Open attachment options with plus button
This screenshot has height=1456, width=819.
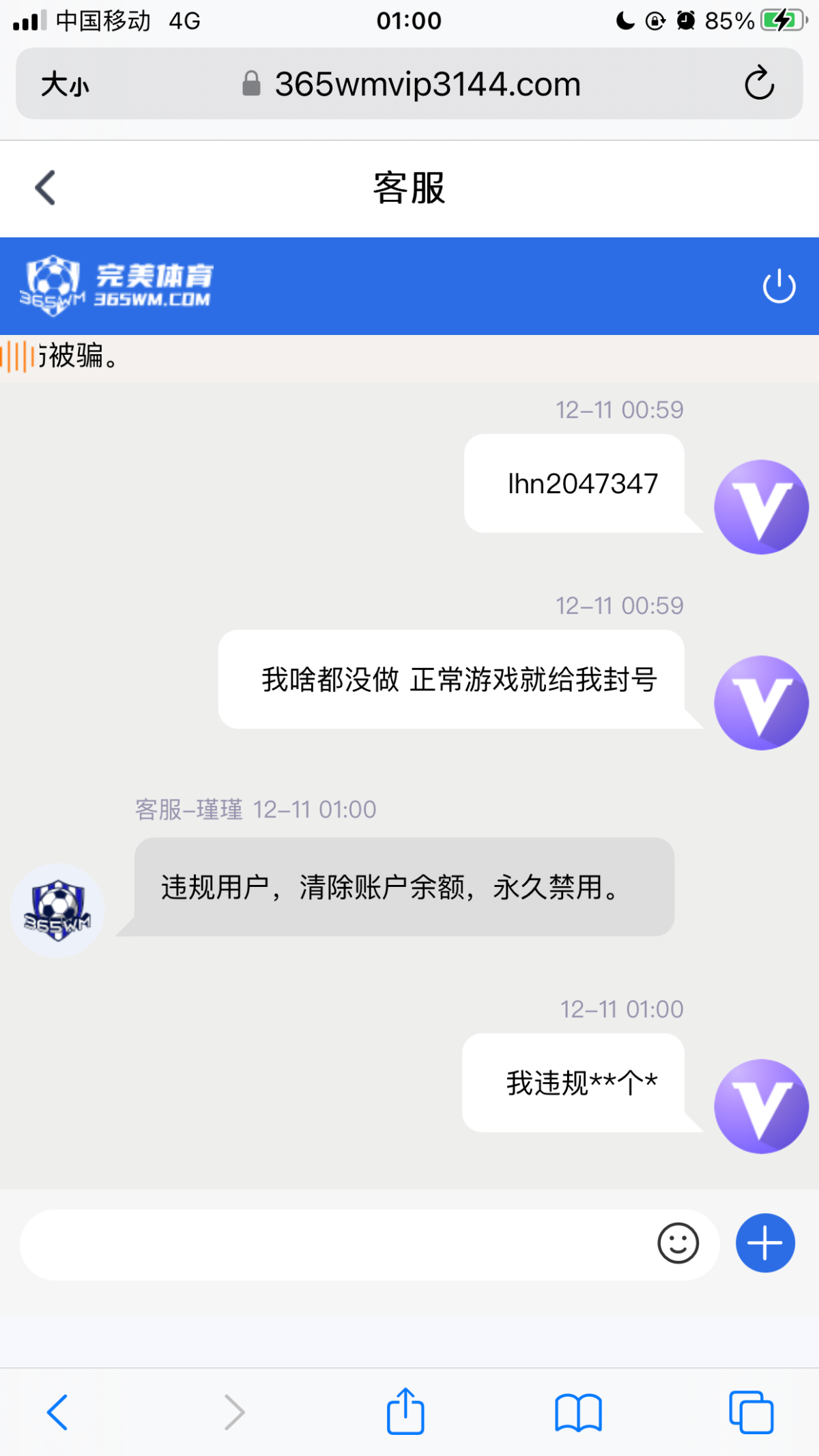765,1243
